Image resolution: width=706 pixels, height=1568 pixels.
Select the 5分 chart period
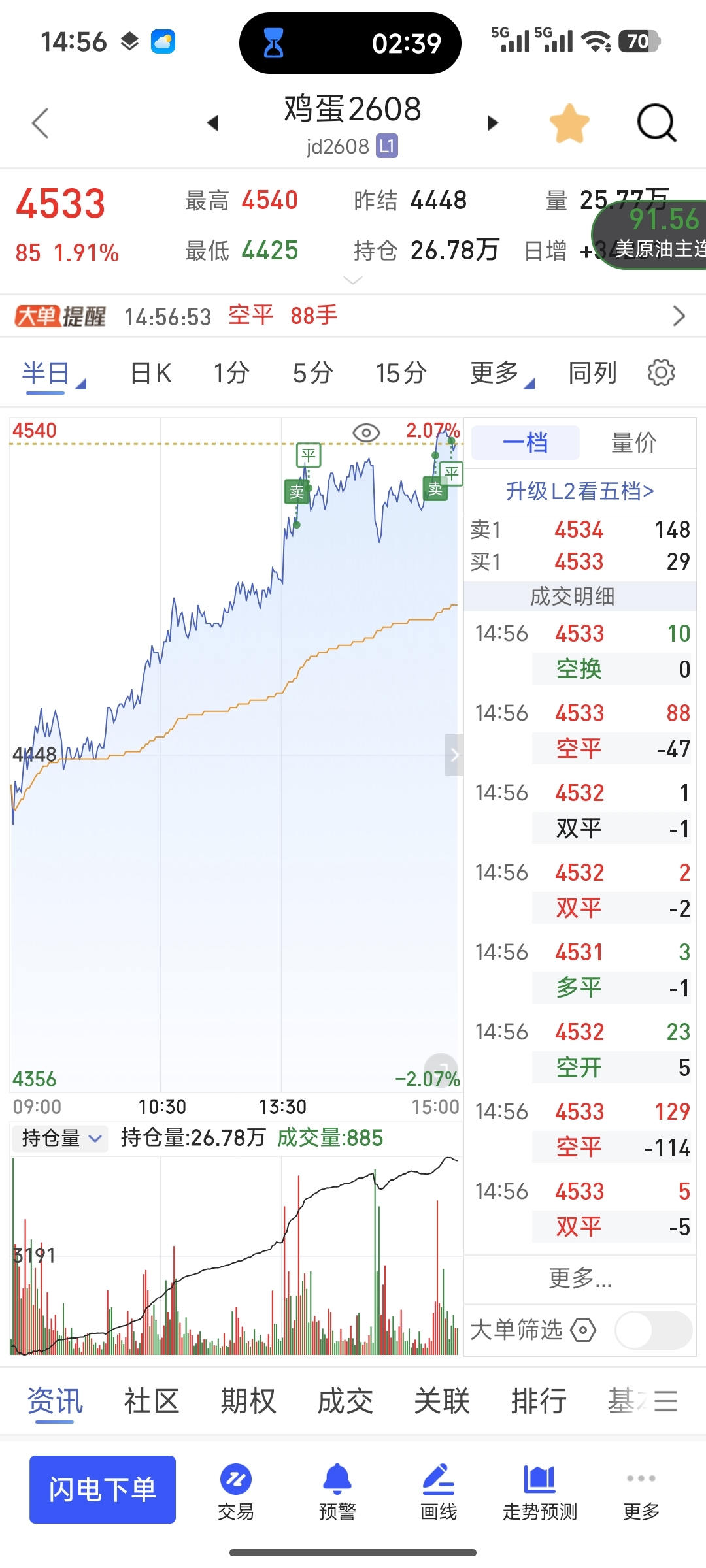point(312,373)
